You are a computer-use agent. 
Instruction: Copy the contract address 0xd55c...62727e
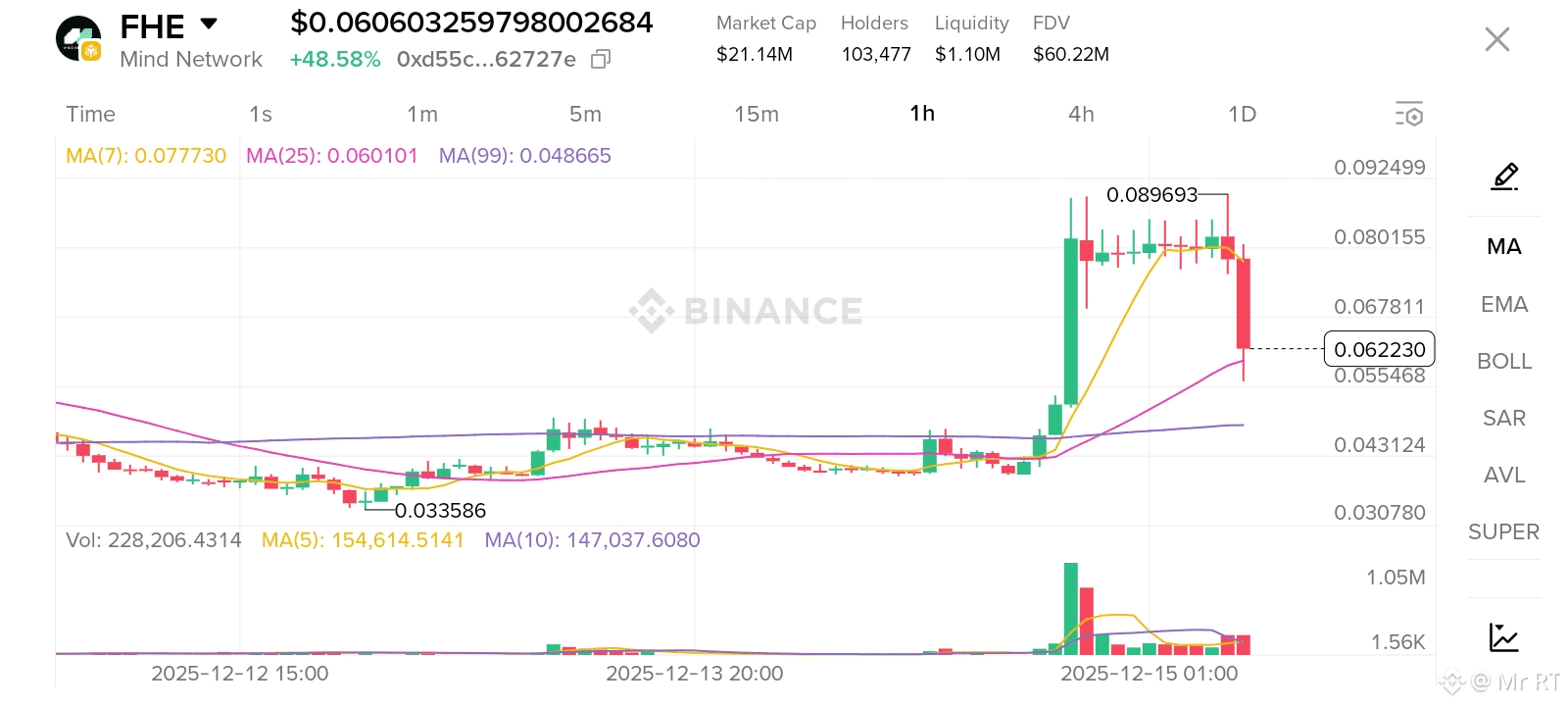click(x=601, y=60)
